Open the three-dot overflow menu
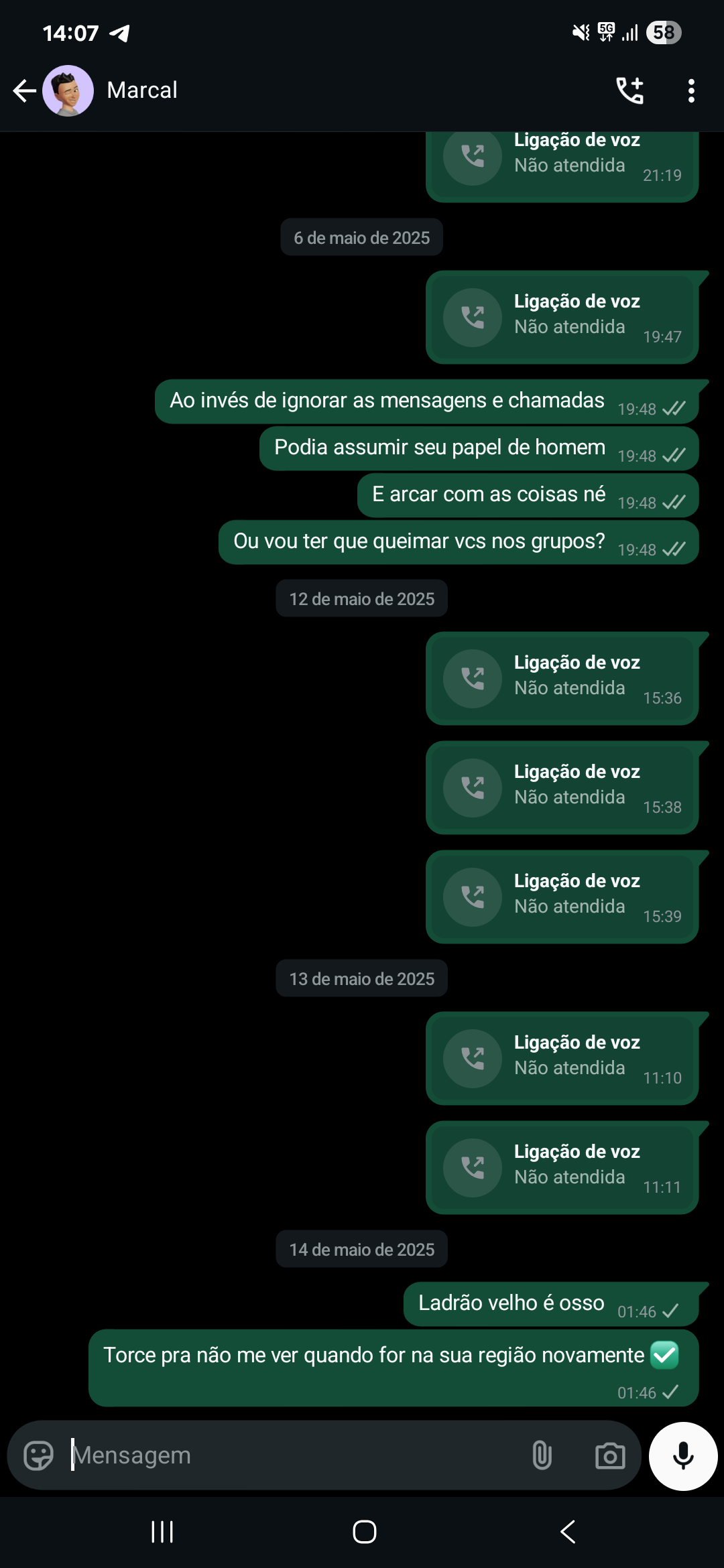 pos(690,90)
